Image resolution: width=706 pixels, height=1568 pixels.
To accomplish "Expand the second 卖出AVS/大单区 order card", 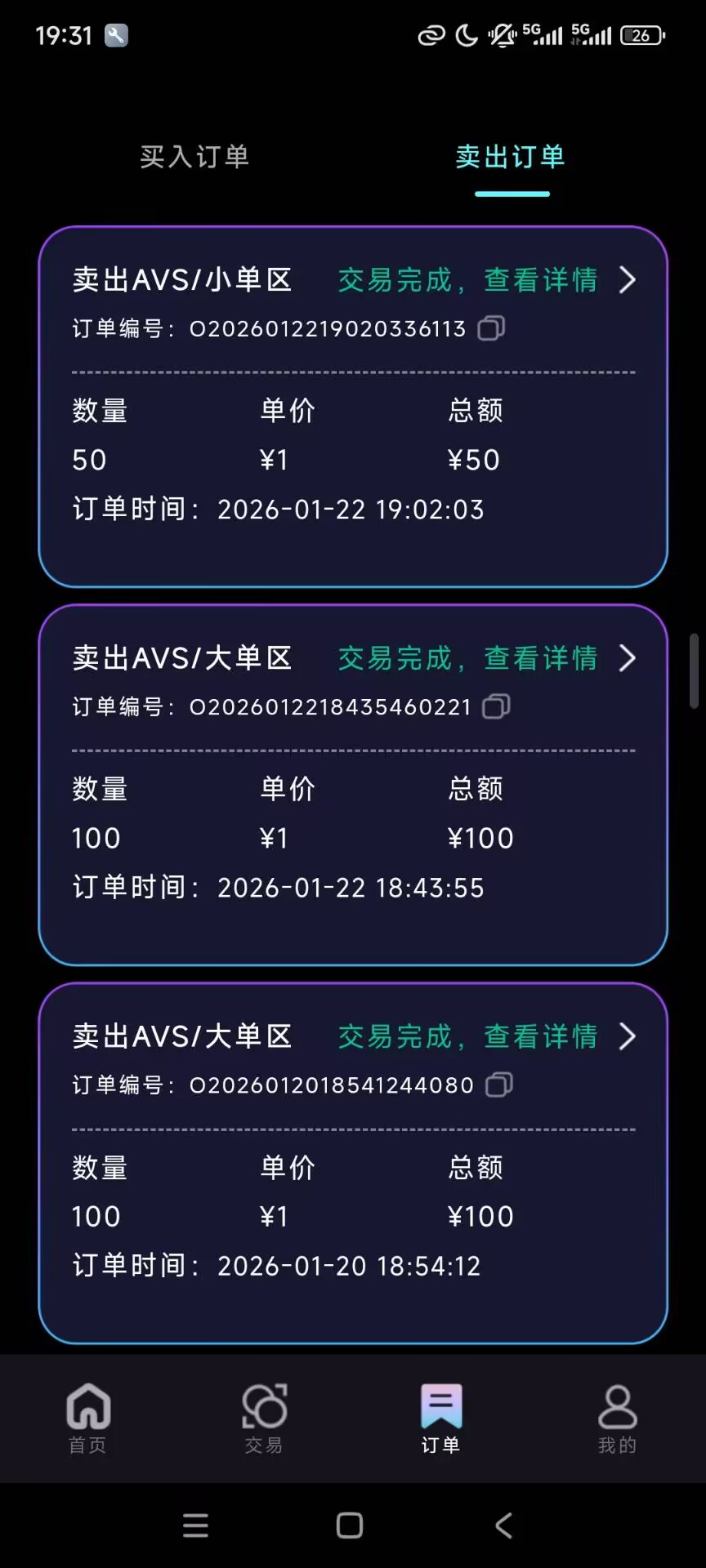I will point(628,658).
